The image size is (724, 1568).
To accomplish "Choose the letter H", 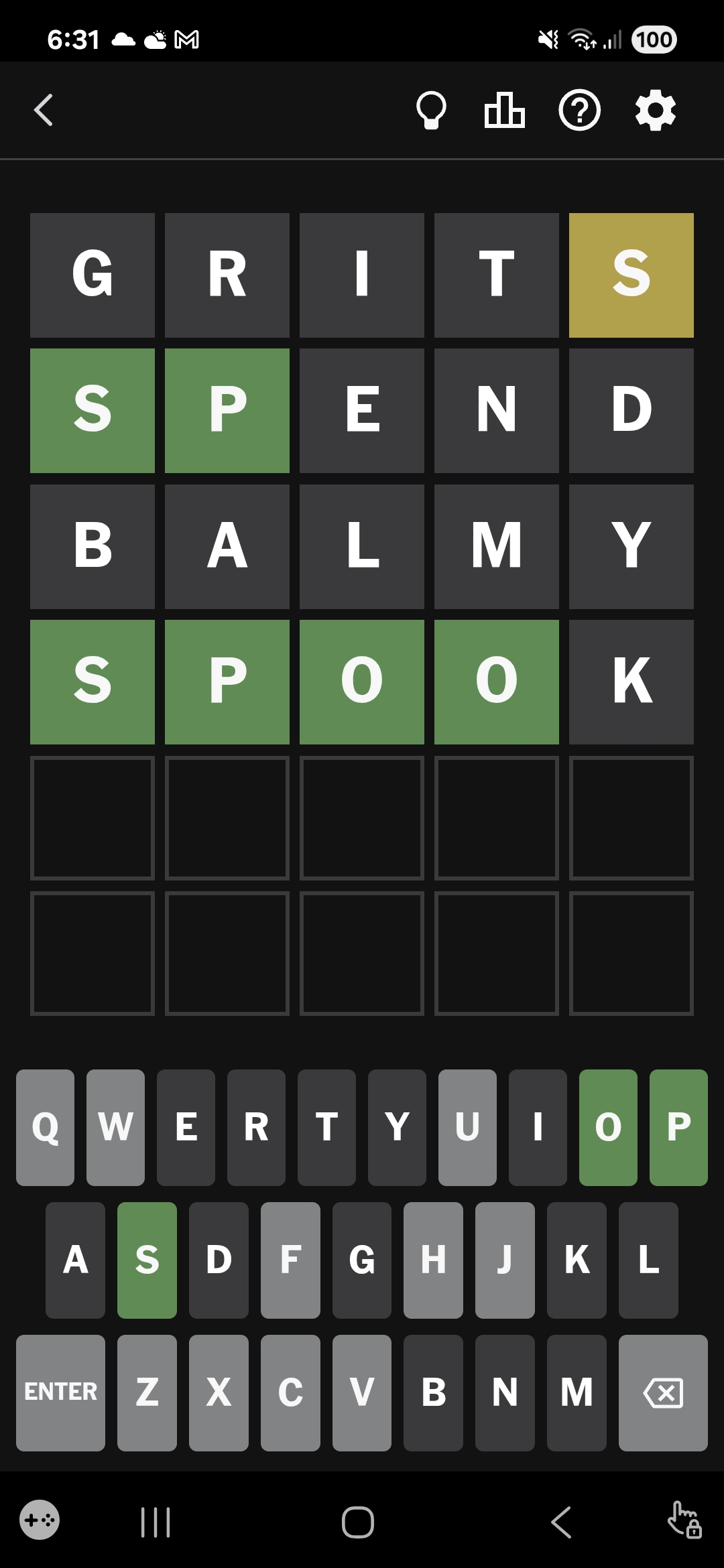I will click(x=433, y=1260).
